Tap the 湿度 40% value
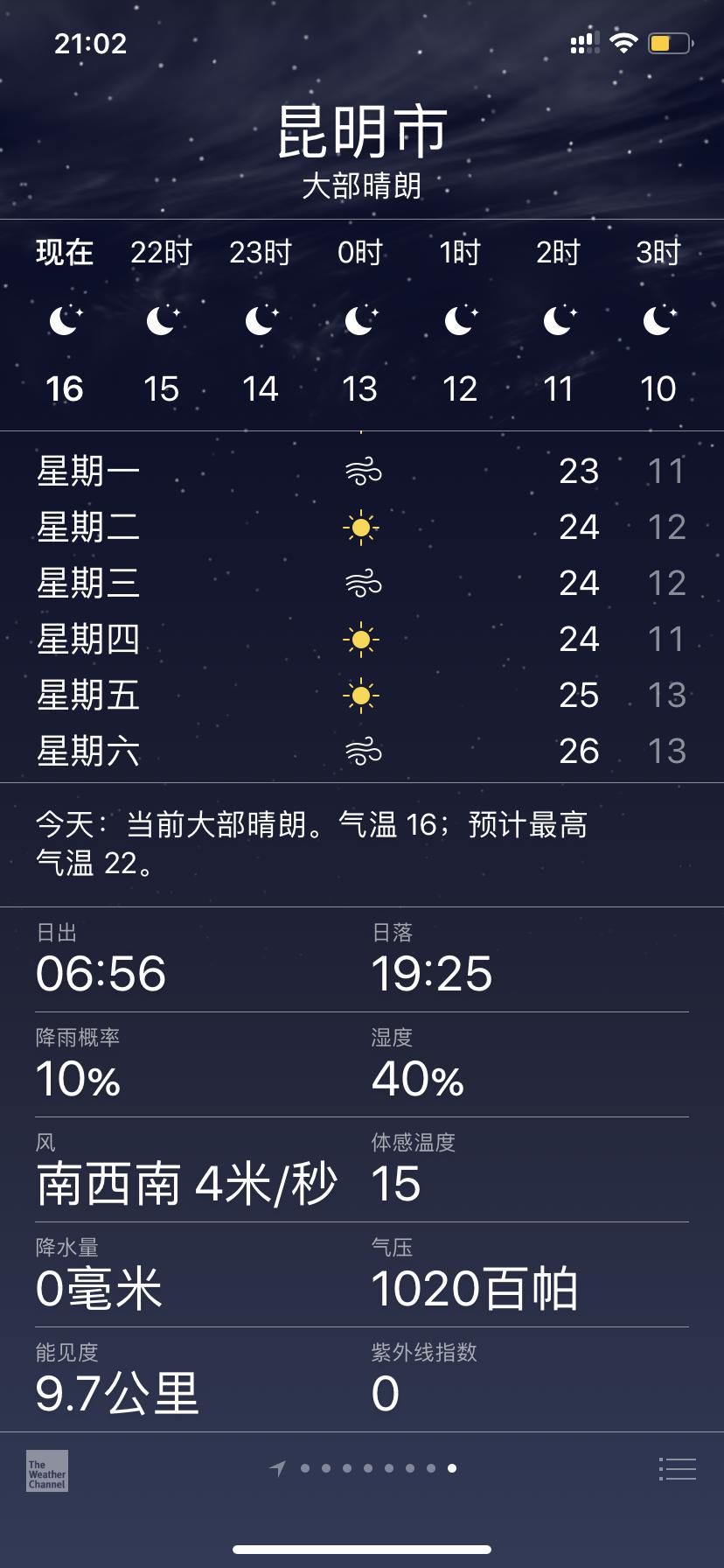 tap(417, 1079)
